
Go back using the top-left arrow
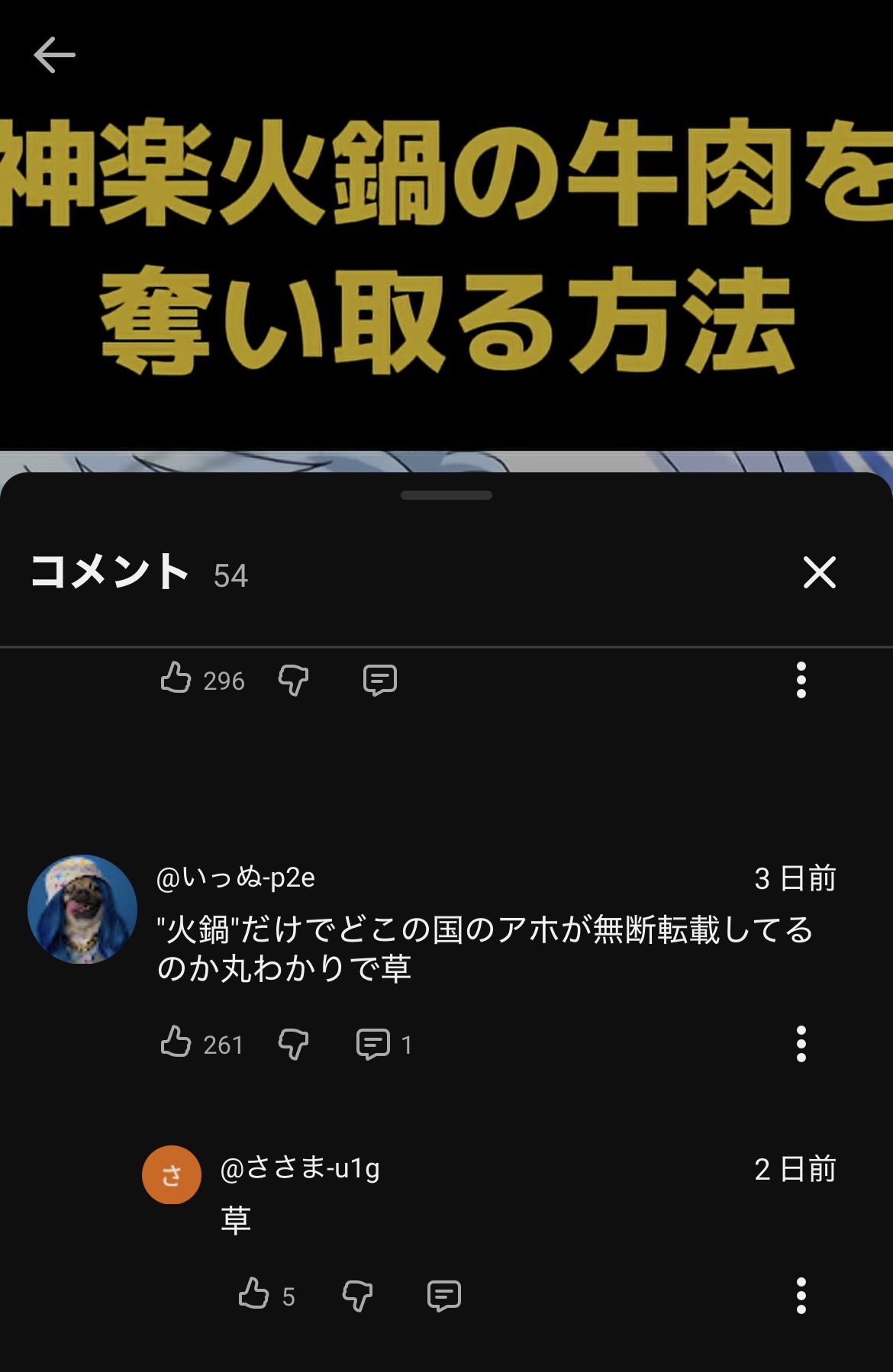click(54, 55)
